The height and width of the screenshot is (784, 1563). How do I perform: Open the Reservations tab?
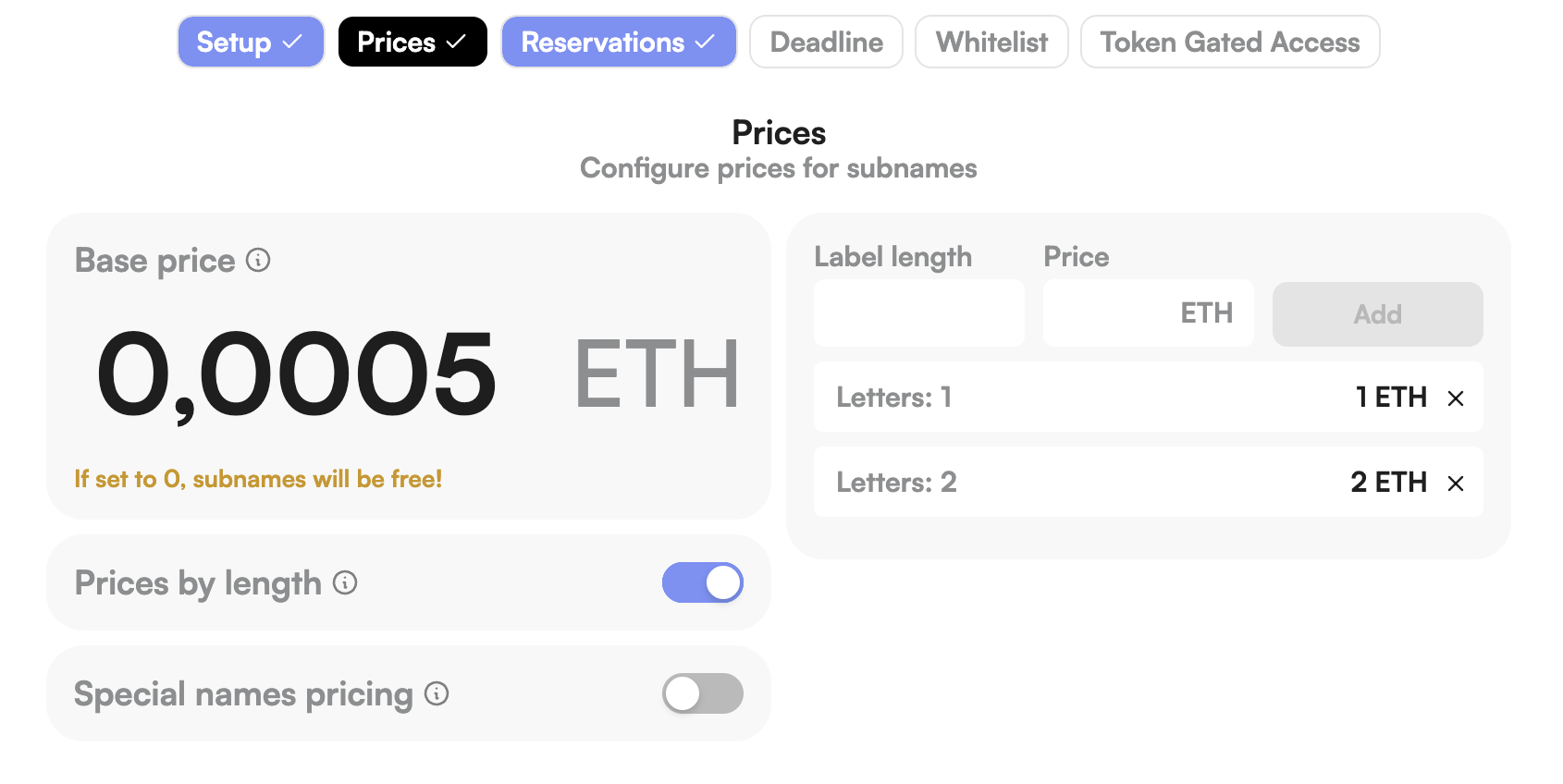pos(618,43)
